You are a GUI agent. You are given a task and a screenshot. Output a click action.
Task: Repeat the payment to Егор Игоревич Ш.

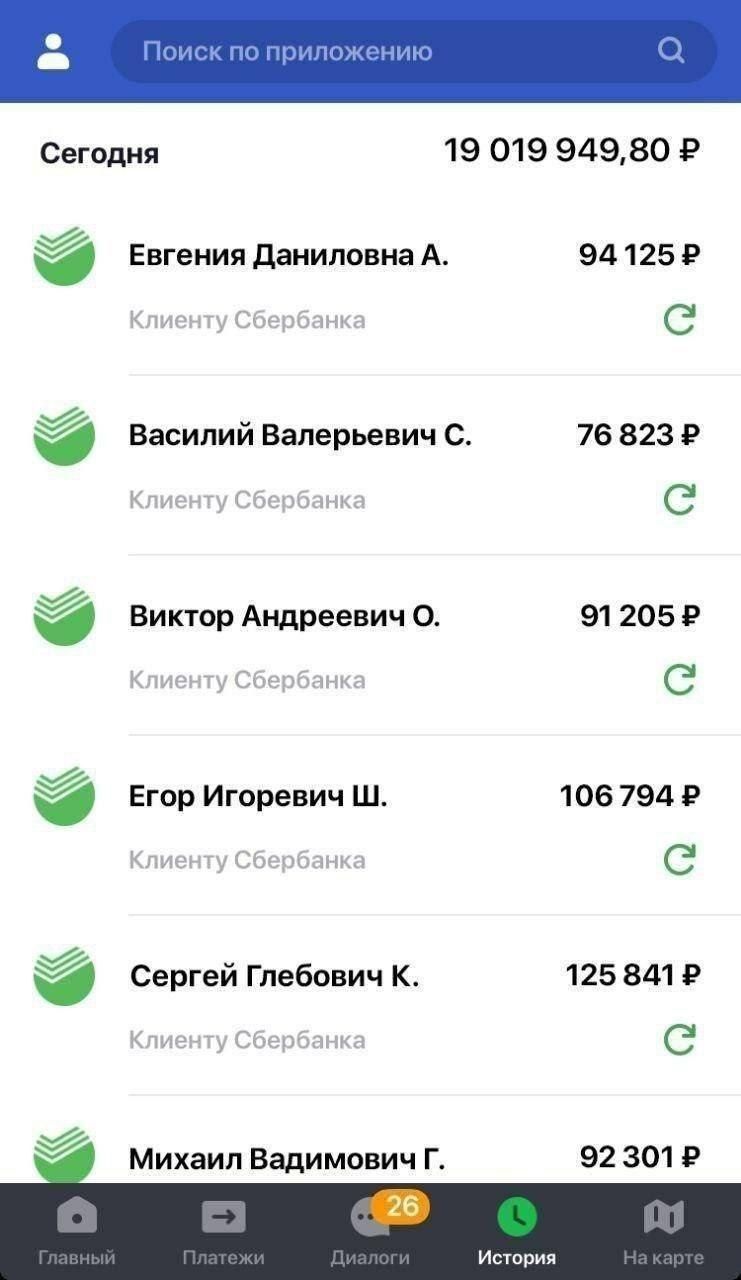[680, 860]
